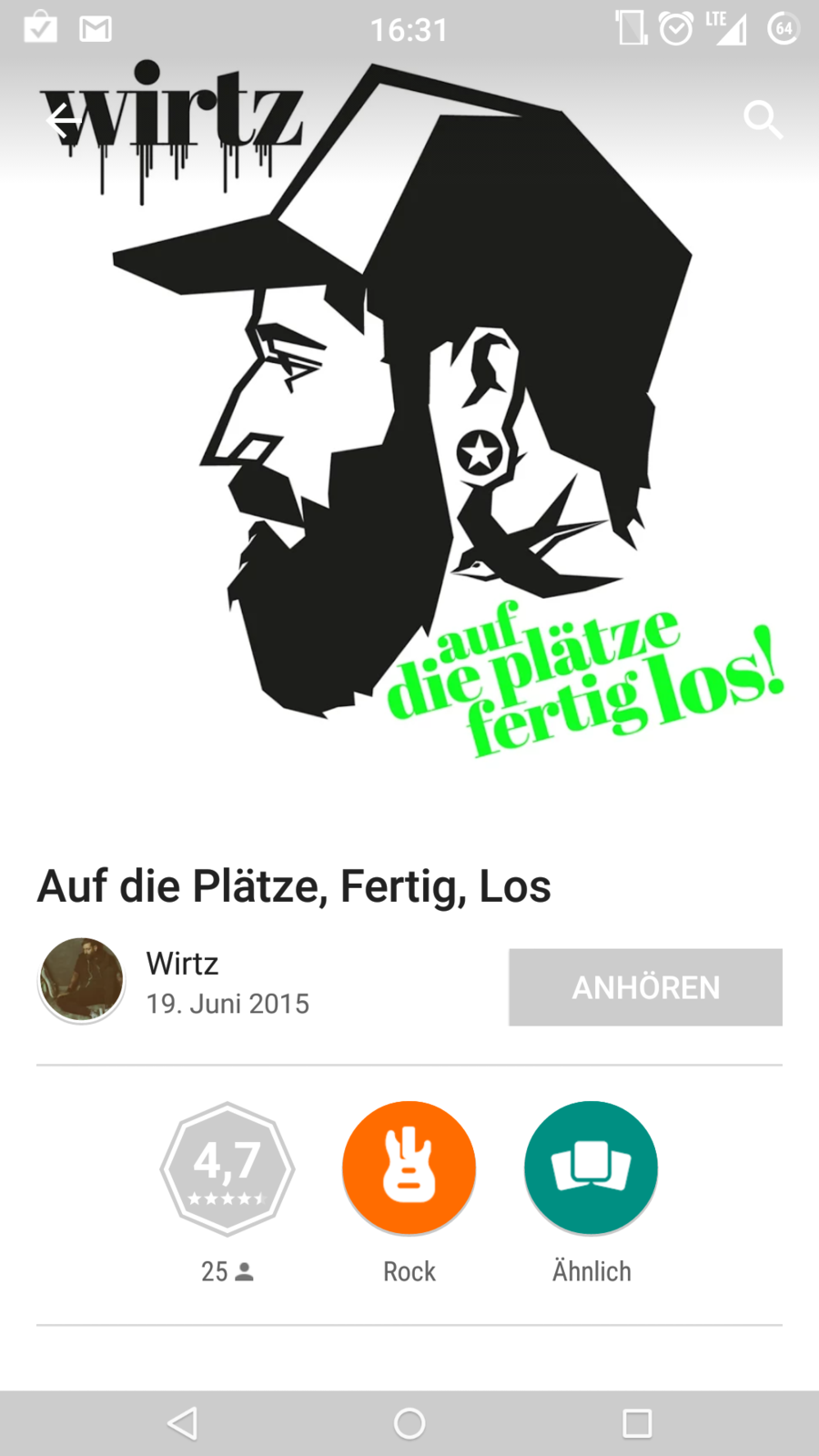819x1456 pixels.
Task: Open the search magnifier icon
Action: (763, 119)
